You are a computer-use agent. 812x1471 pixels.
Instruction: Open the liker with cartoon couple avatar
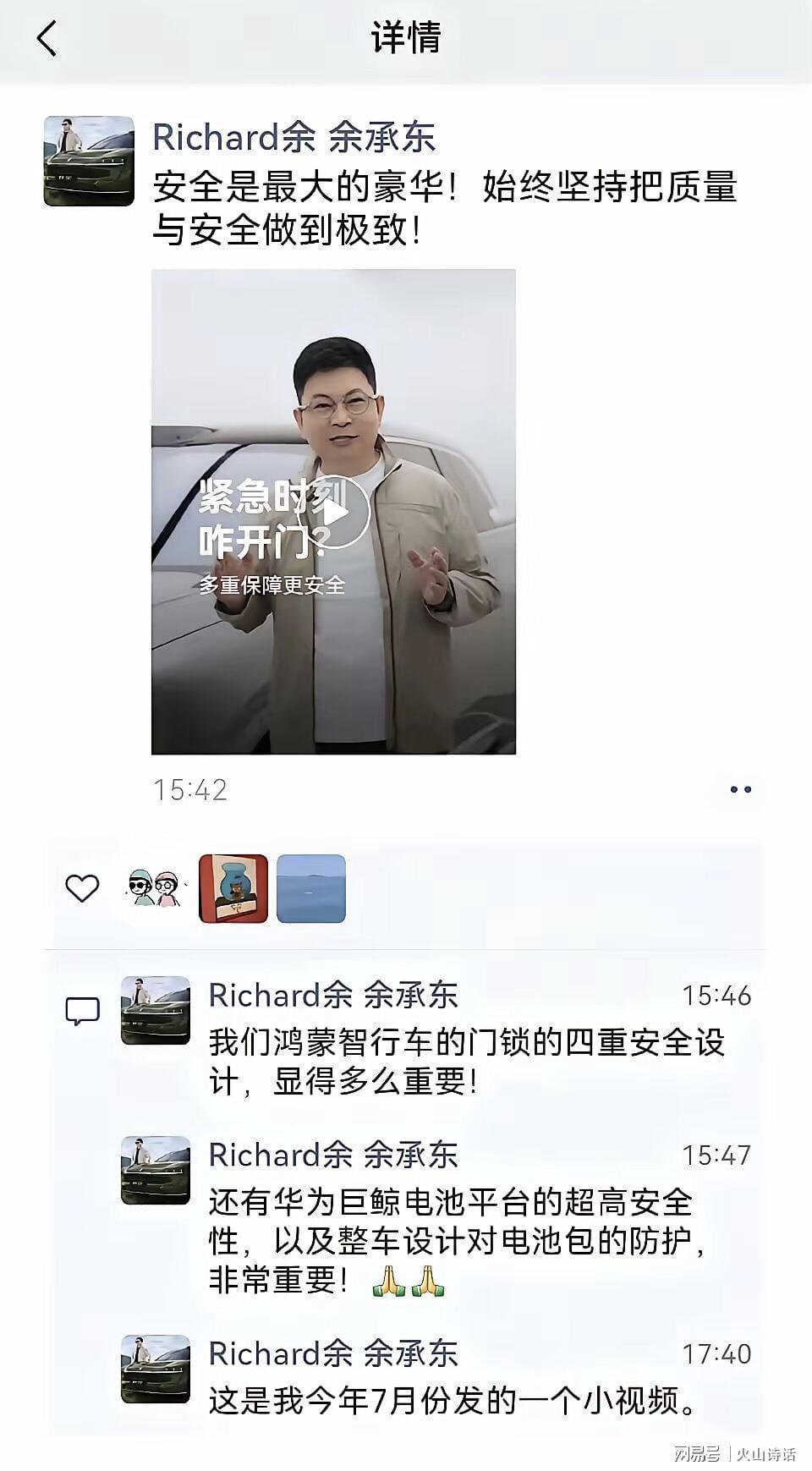[154, 888]
